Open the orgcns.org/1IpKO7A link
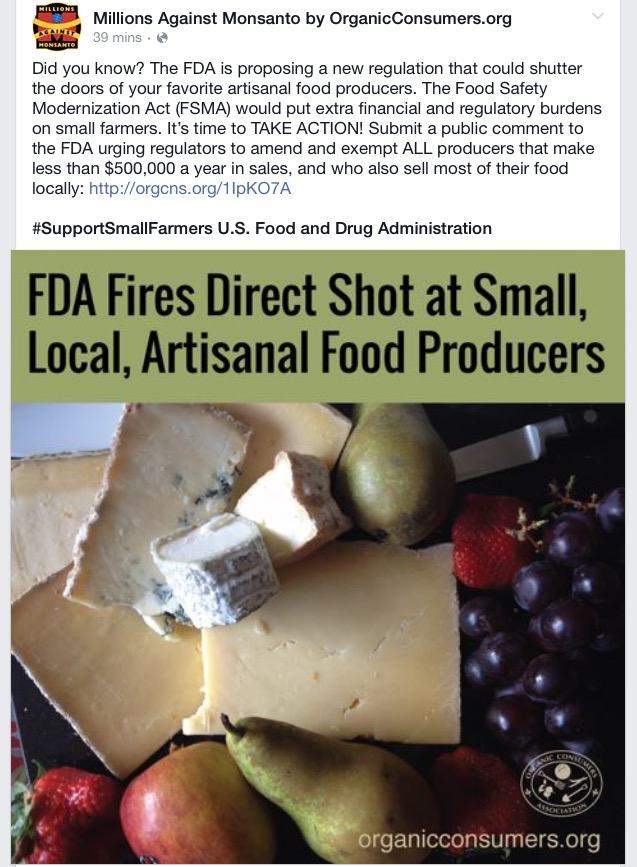This screenshot has width=637, height=867. pyautogui.click(x=190, y=188)
